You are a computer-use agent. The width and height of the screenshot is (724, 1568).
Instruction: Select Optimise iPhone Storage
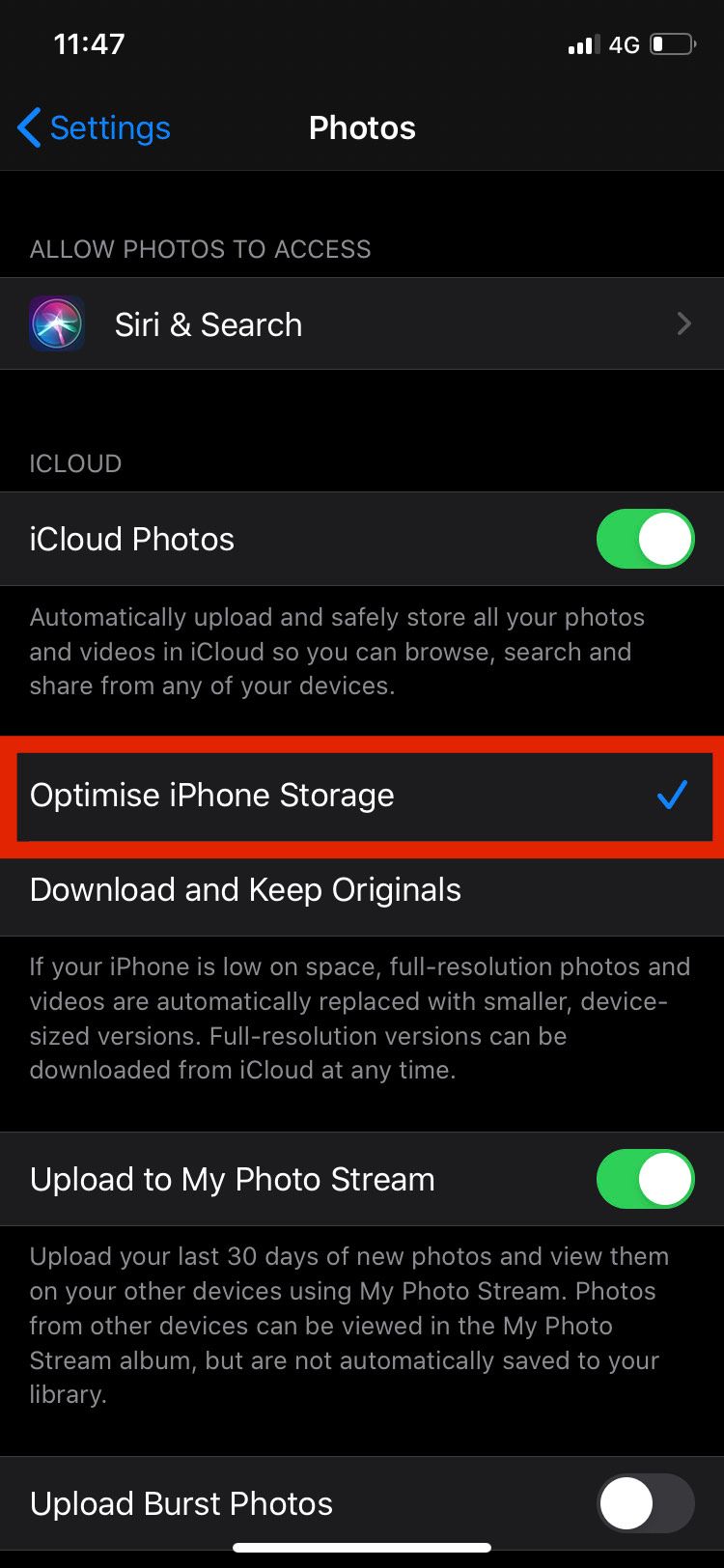(361, 796)
